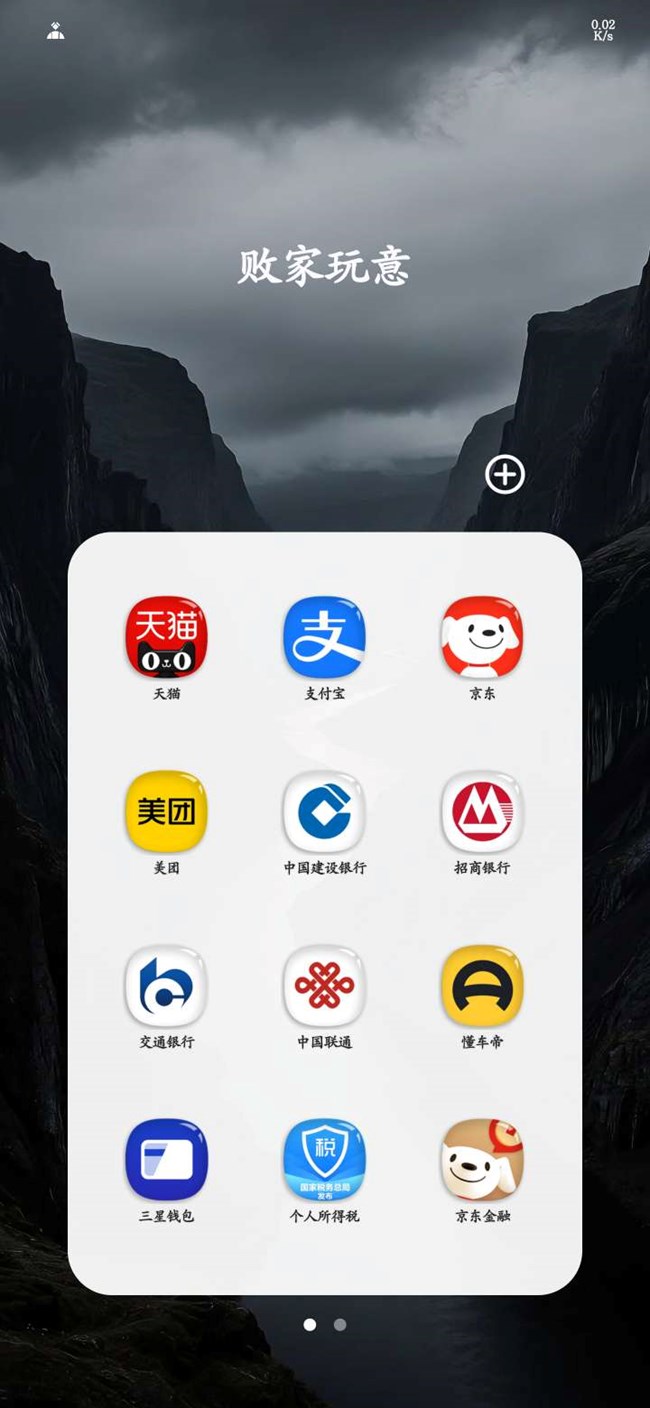Image resolution: width=650 pixels, height=1408 pixels.
Task: Launch 招商银行 app
Action: pos(482,812)
